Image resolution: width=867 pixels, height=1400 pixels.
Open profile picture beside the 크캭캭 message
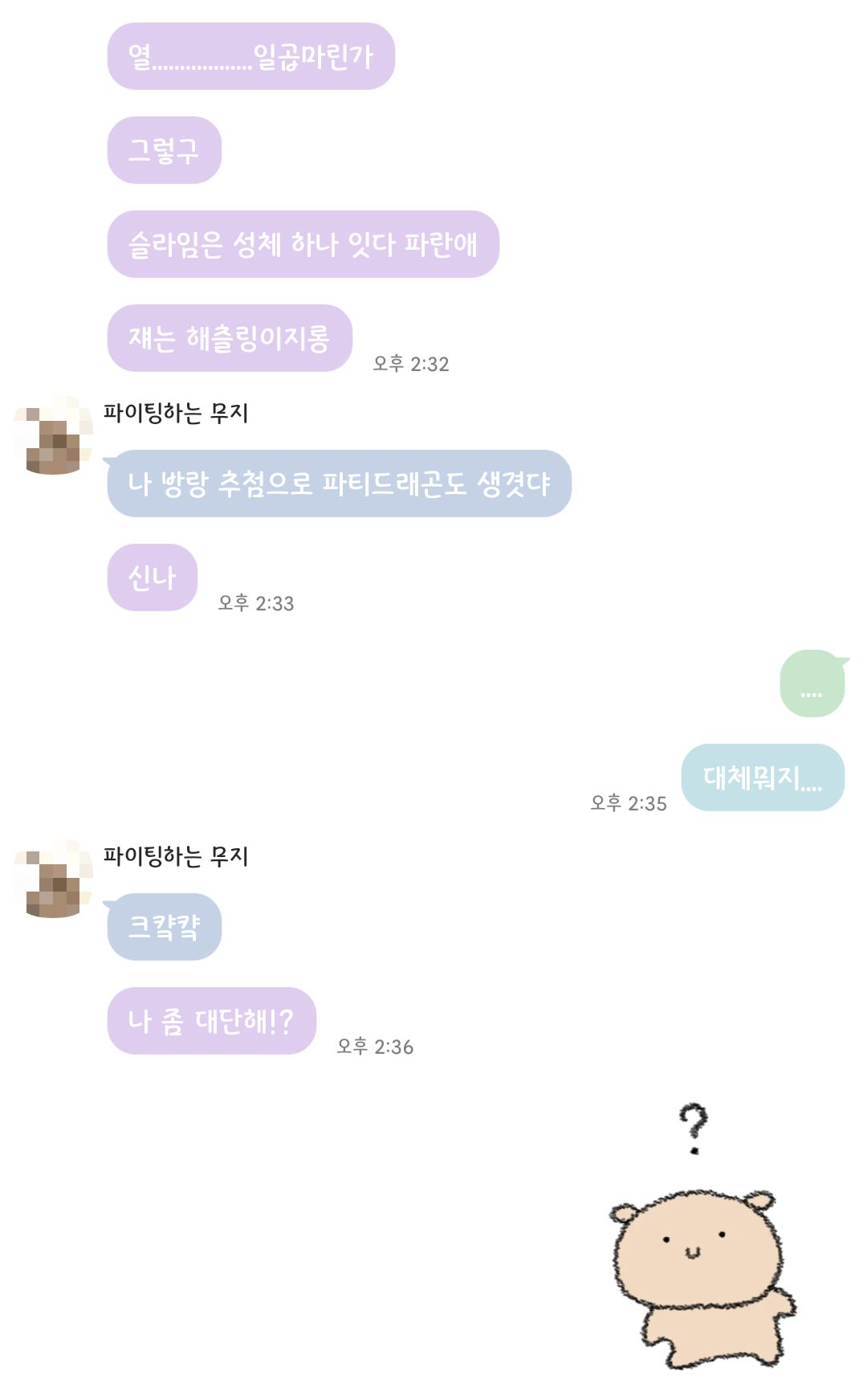(x=53, y=878)
